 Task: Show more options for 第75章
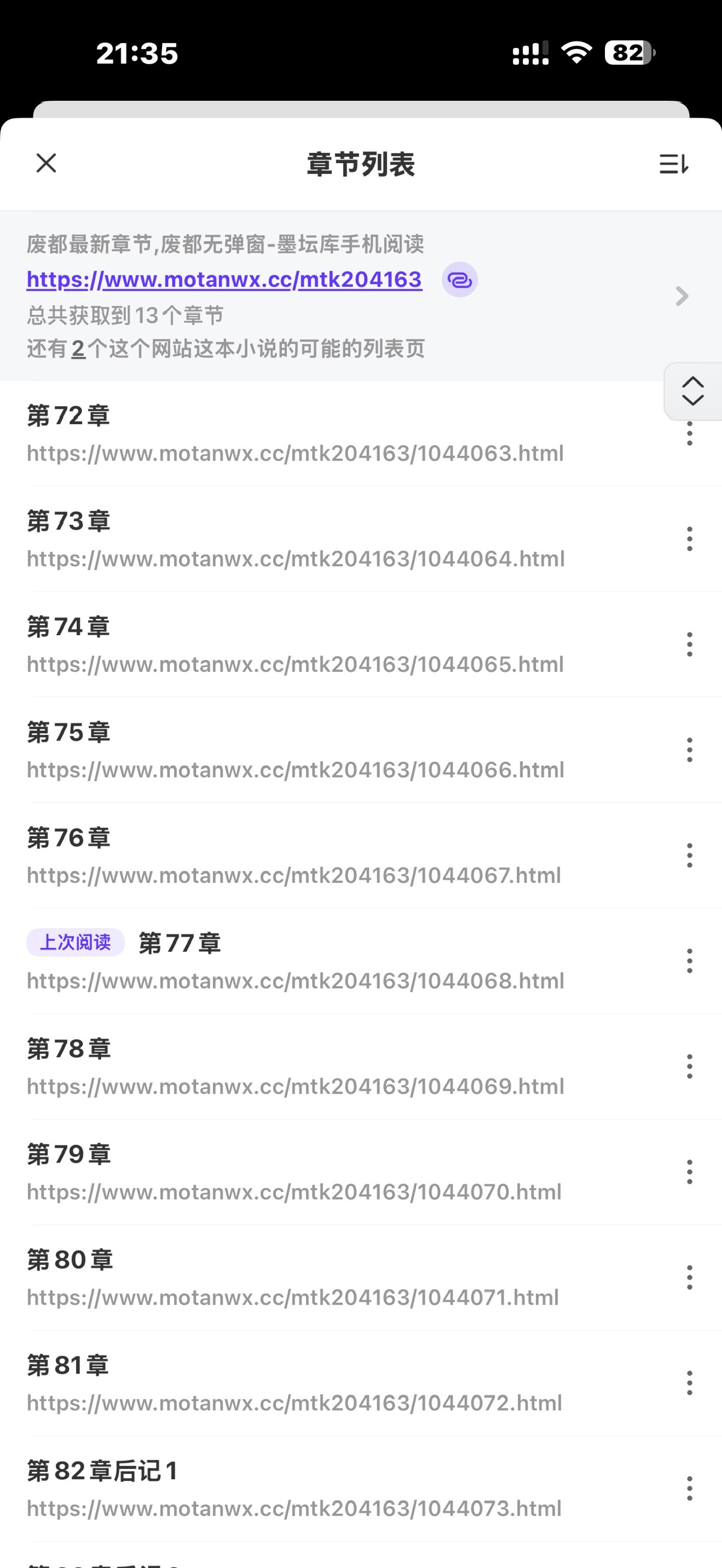coord(689,750)
